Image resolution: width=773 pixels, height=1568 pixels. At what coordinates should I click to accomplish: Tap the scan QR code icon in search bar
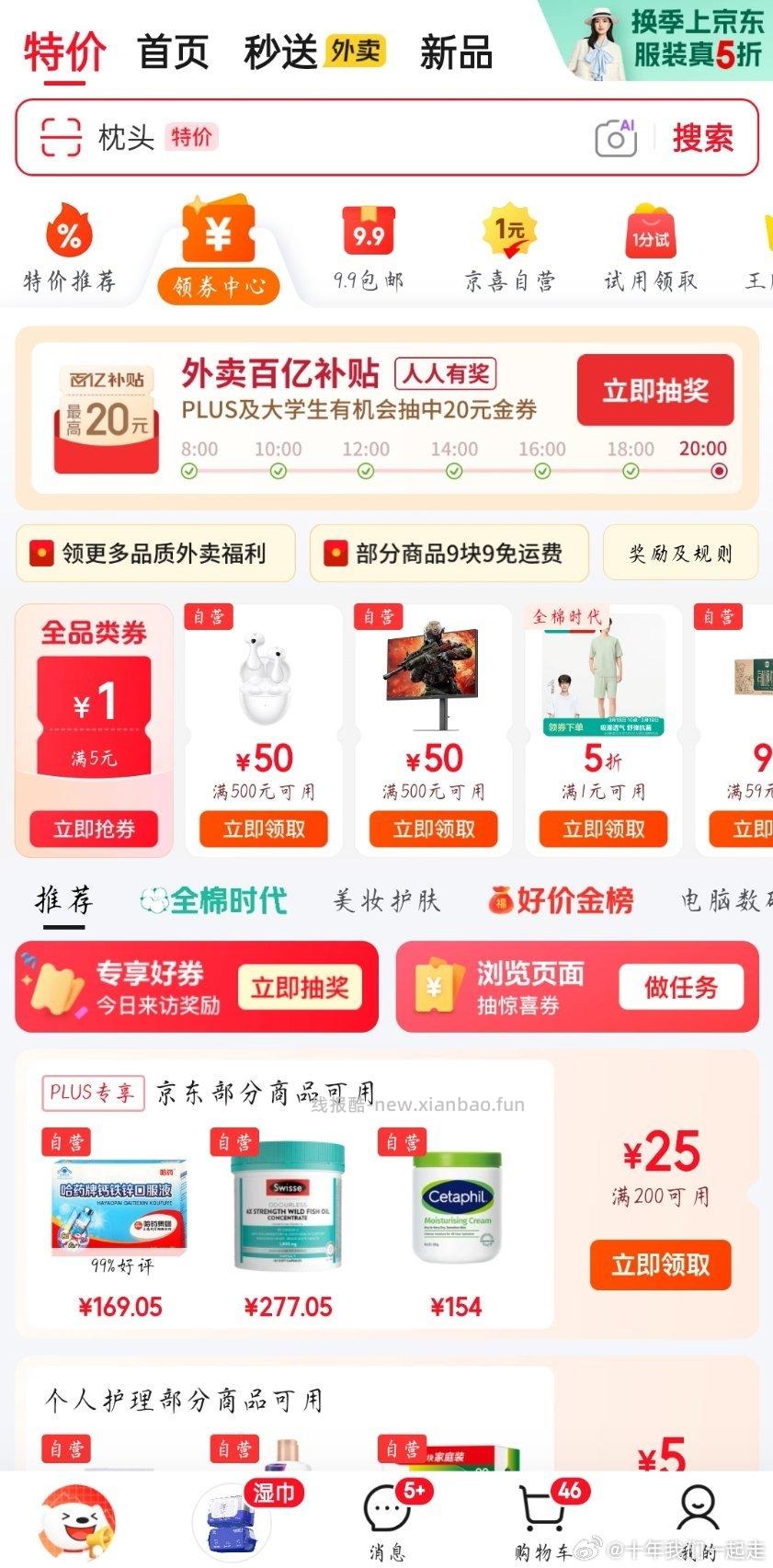59,138
